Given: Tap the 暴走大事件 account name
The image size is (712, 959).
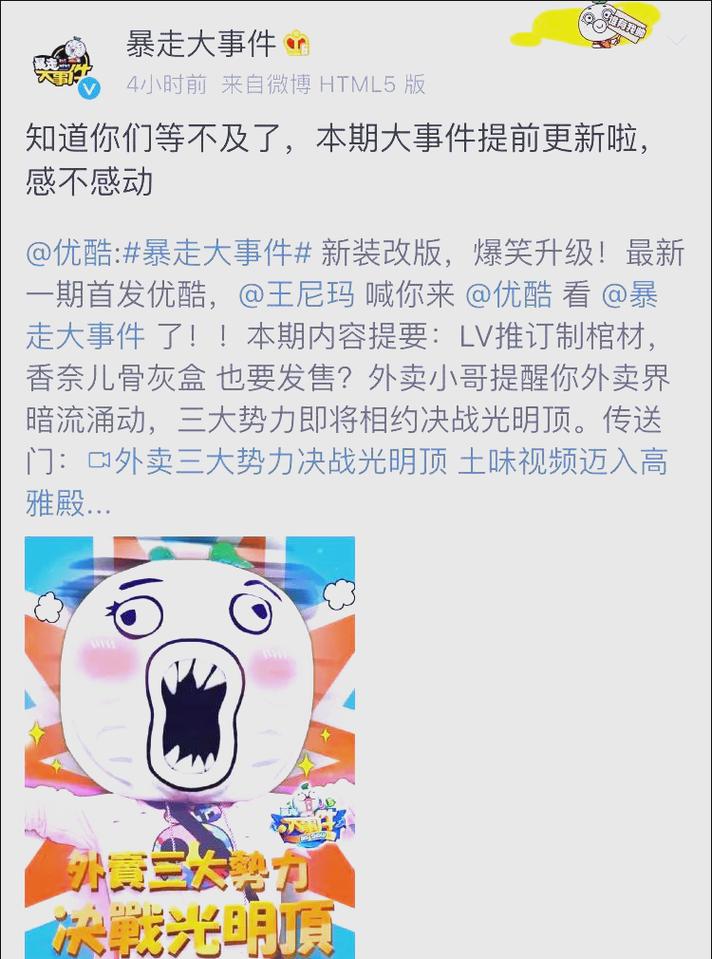Looking at the screenshot, I should (200, 44).
